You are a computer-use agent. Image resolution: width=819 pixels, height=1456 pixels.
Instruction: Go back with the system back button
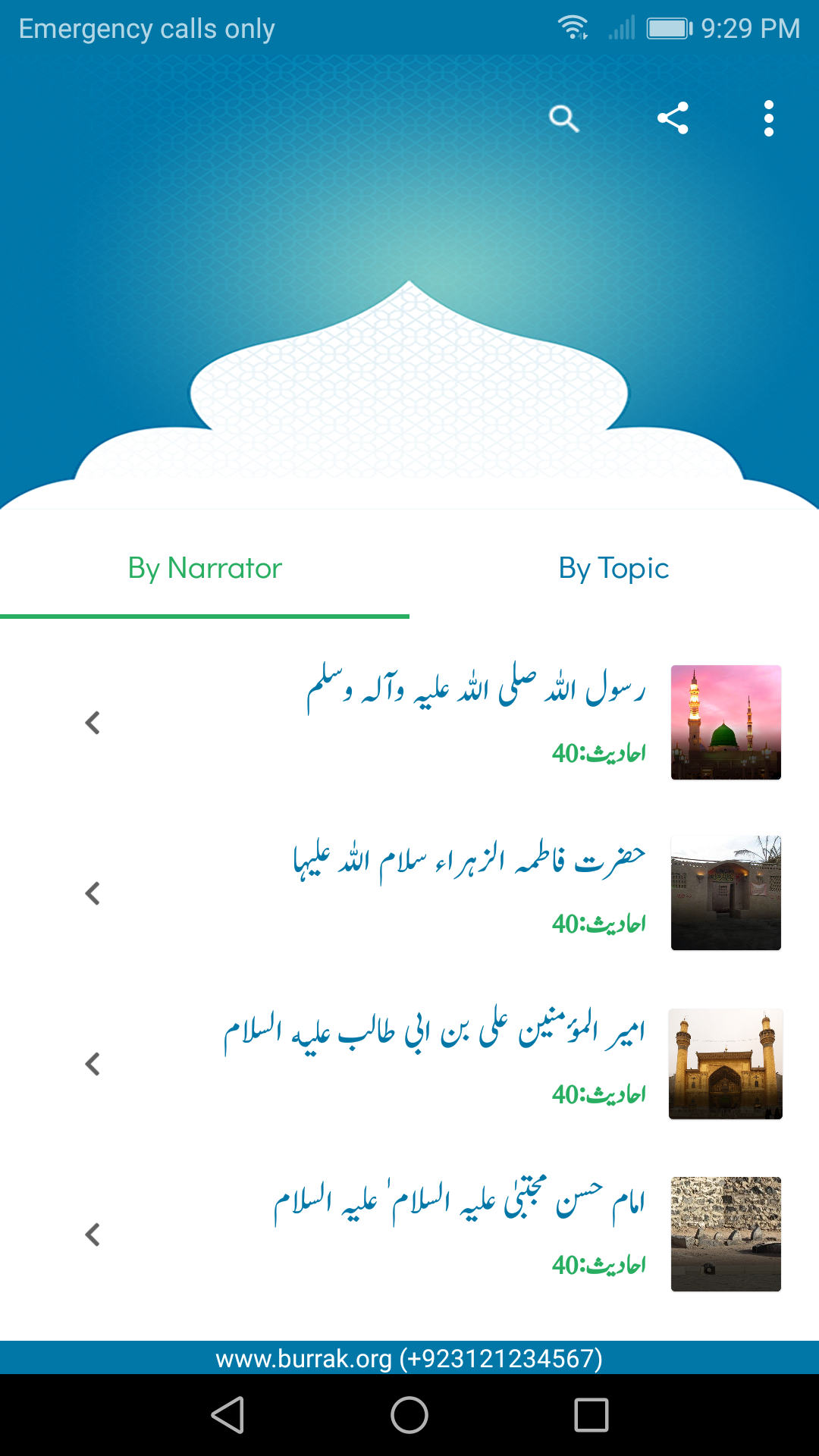pyautogui.click(x=227, y=1415)
